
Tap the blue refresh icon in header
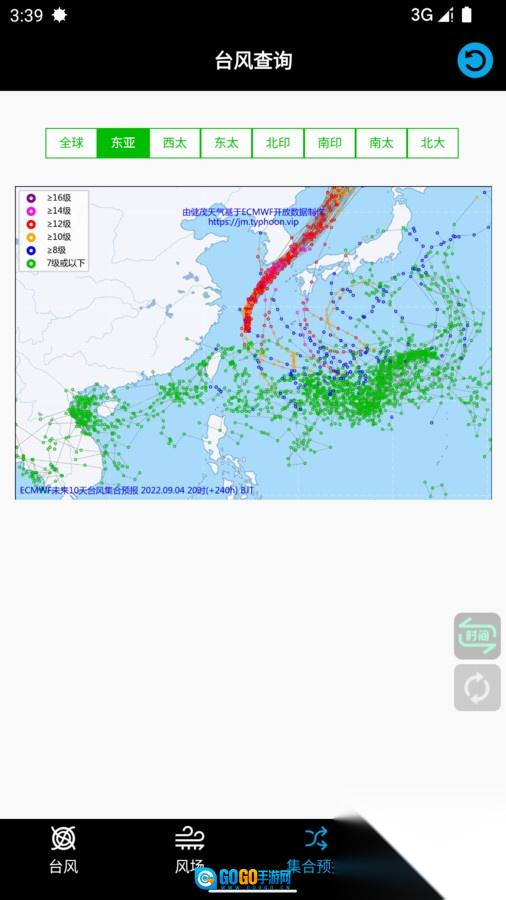click(x=475, y=60)
